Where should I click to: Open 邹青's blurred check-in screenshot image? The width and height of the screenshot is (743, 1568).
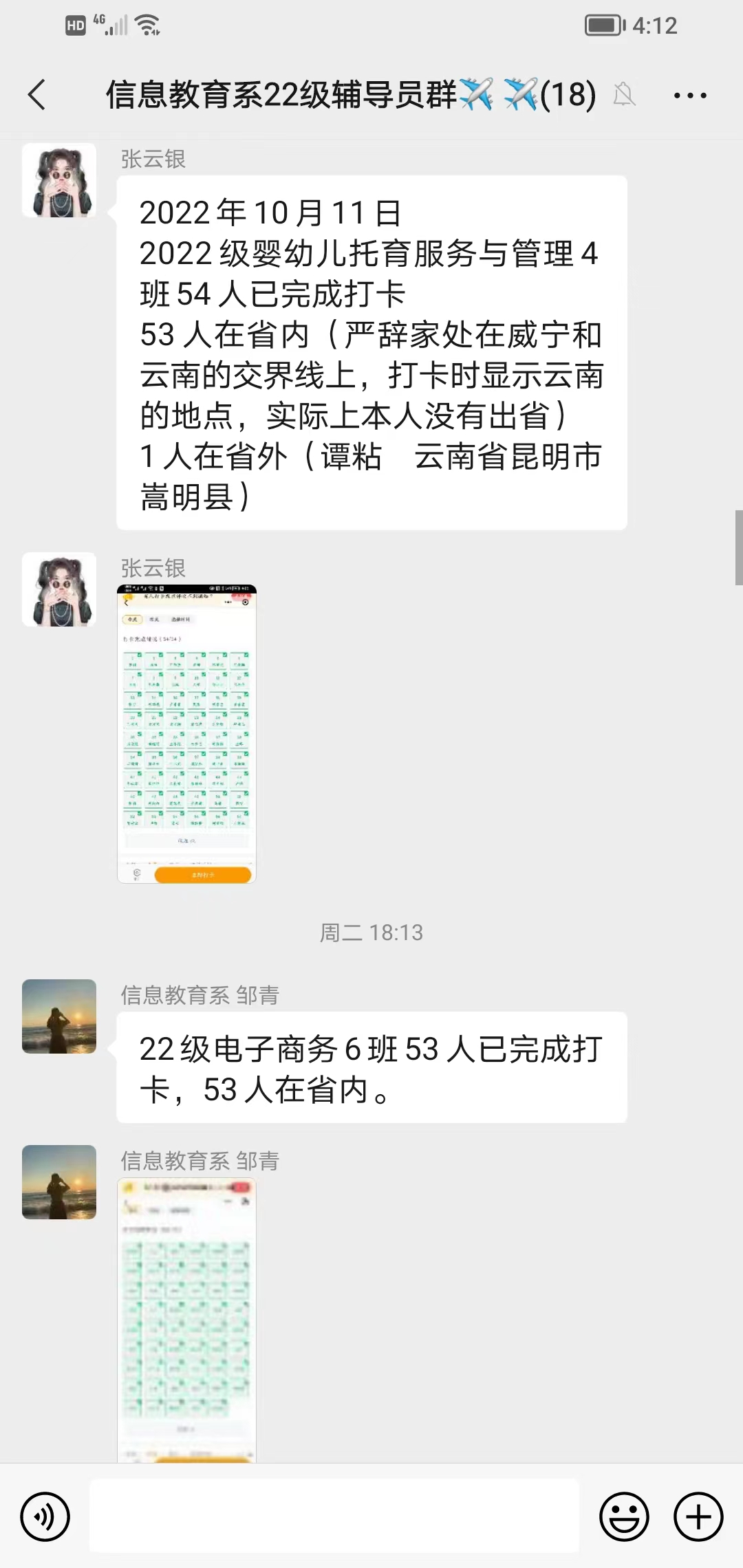coord(186,1319)
